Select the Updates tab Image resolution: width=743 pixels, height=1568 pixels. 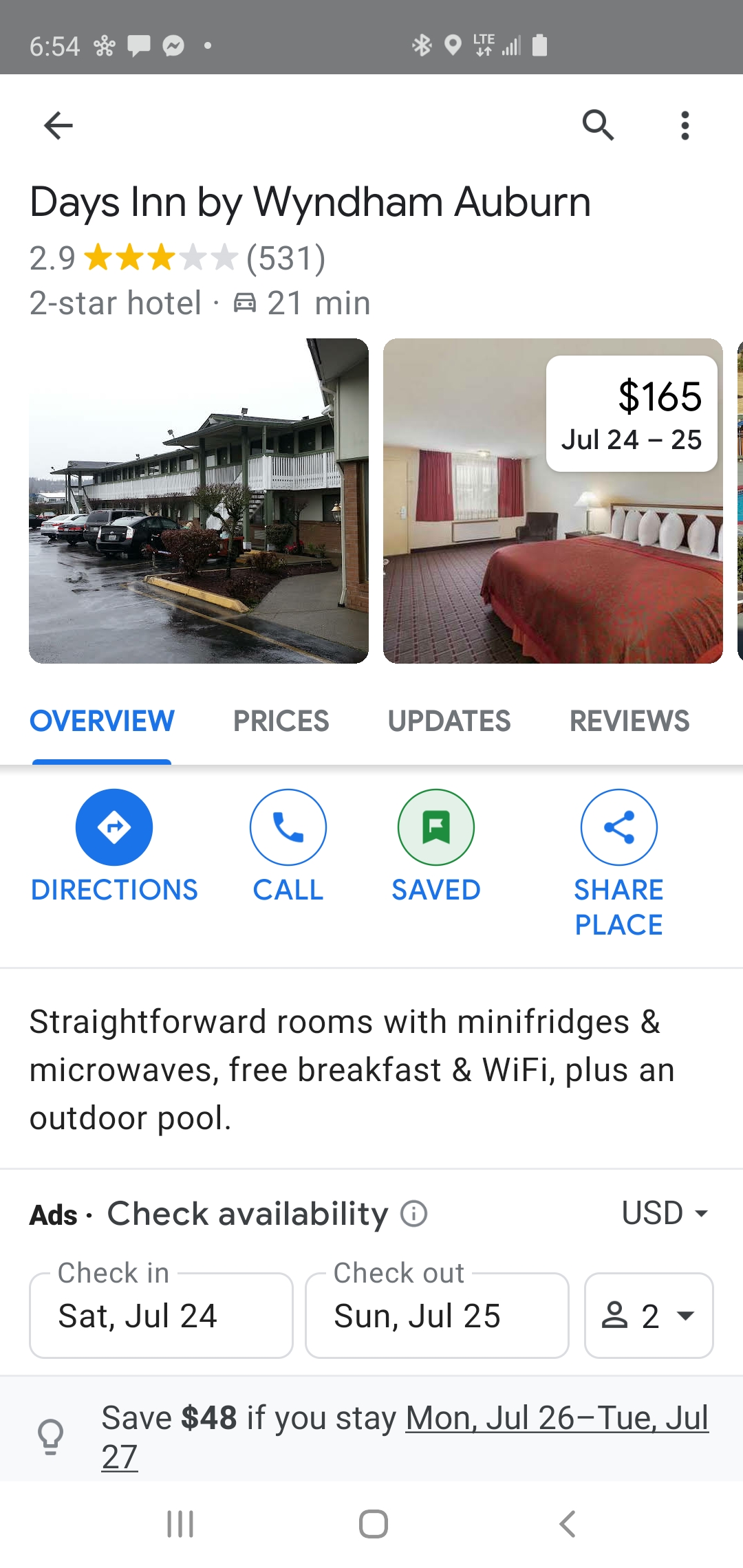tap(449, 721)
